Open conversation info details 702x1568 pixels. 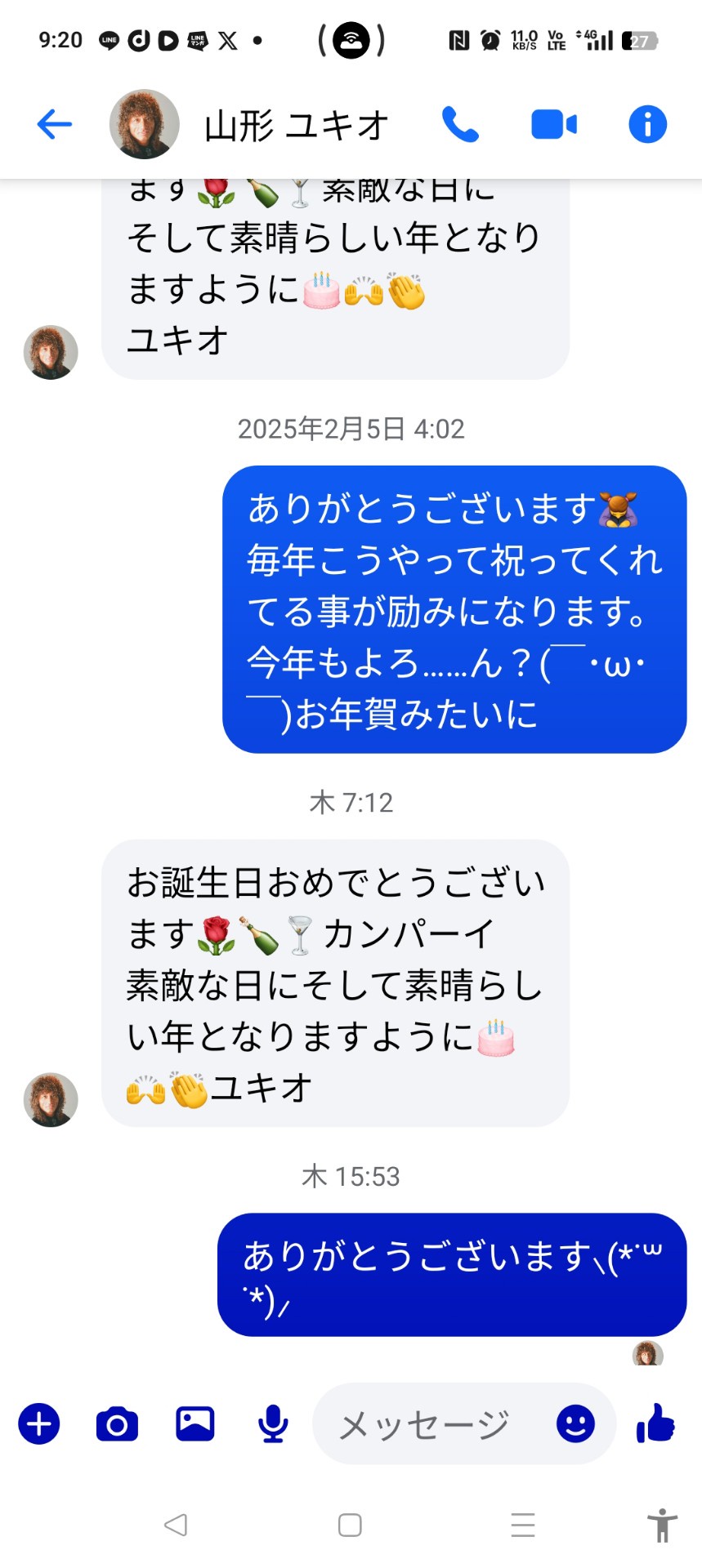(x=647, y=125)
